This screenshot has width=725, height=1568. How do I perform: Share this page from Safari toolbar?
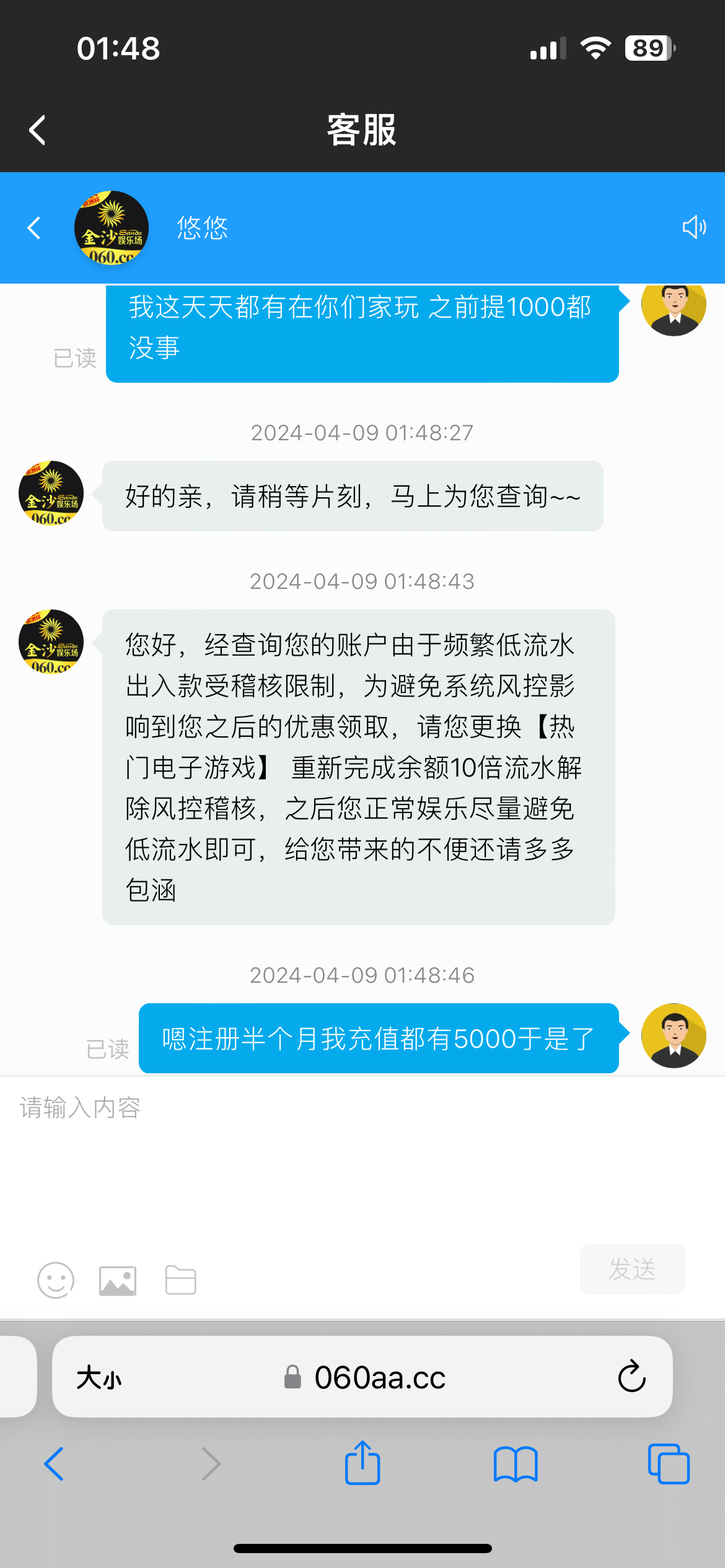click(x=362, y=1463)
